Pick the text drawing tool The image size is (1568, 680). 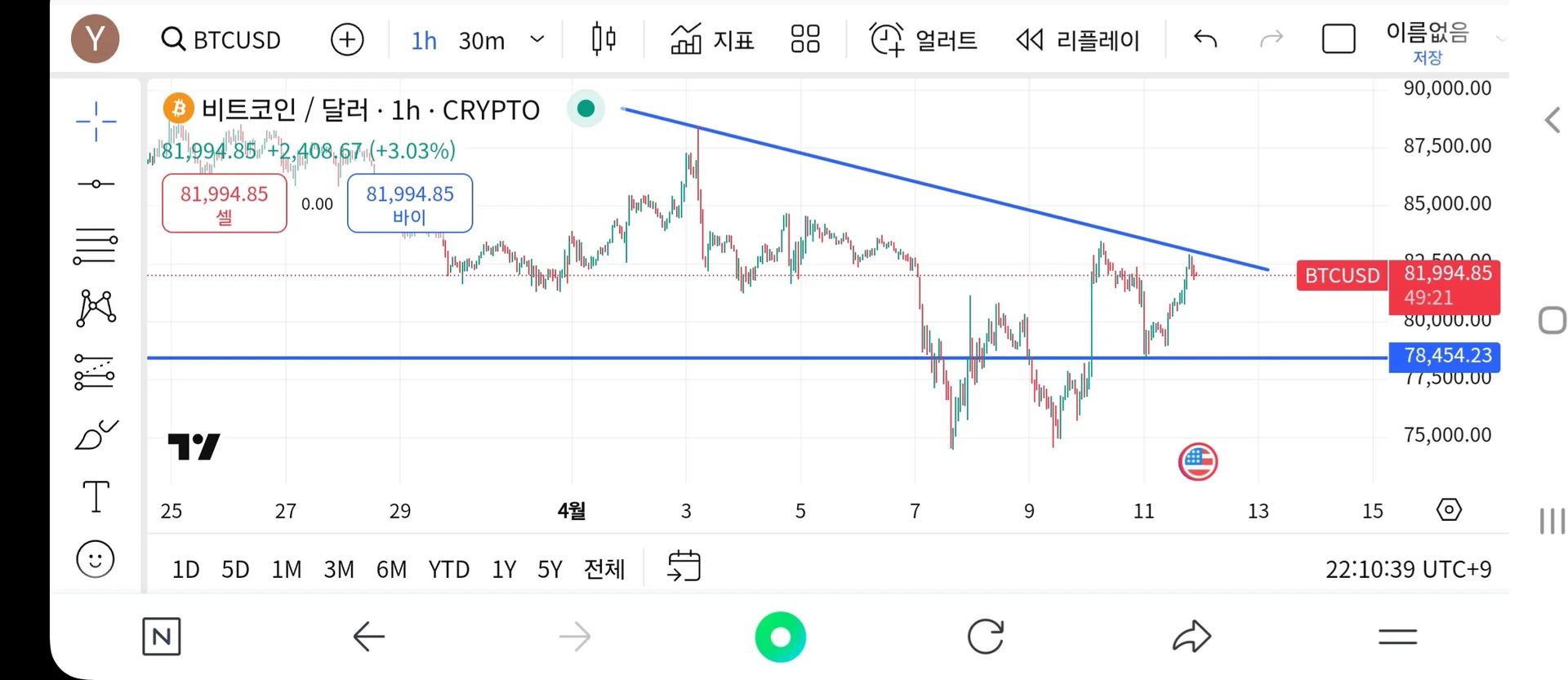click(96, 496)
